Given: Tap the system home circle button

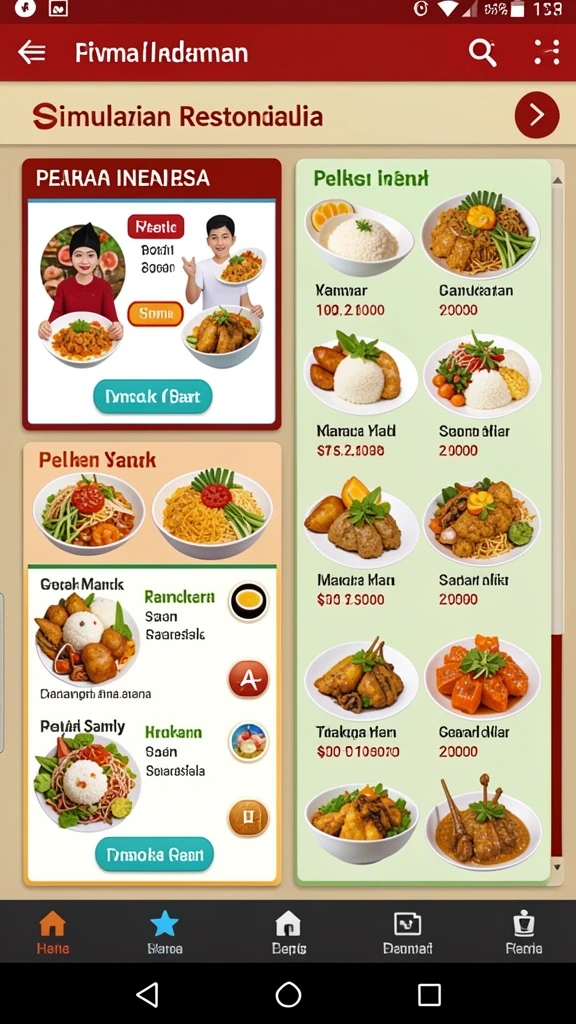Looking at the screenshot, I should click(288, 995).
